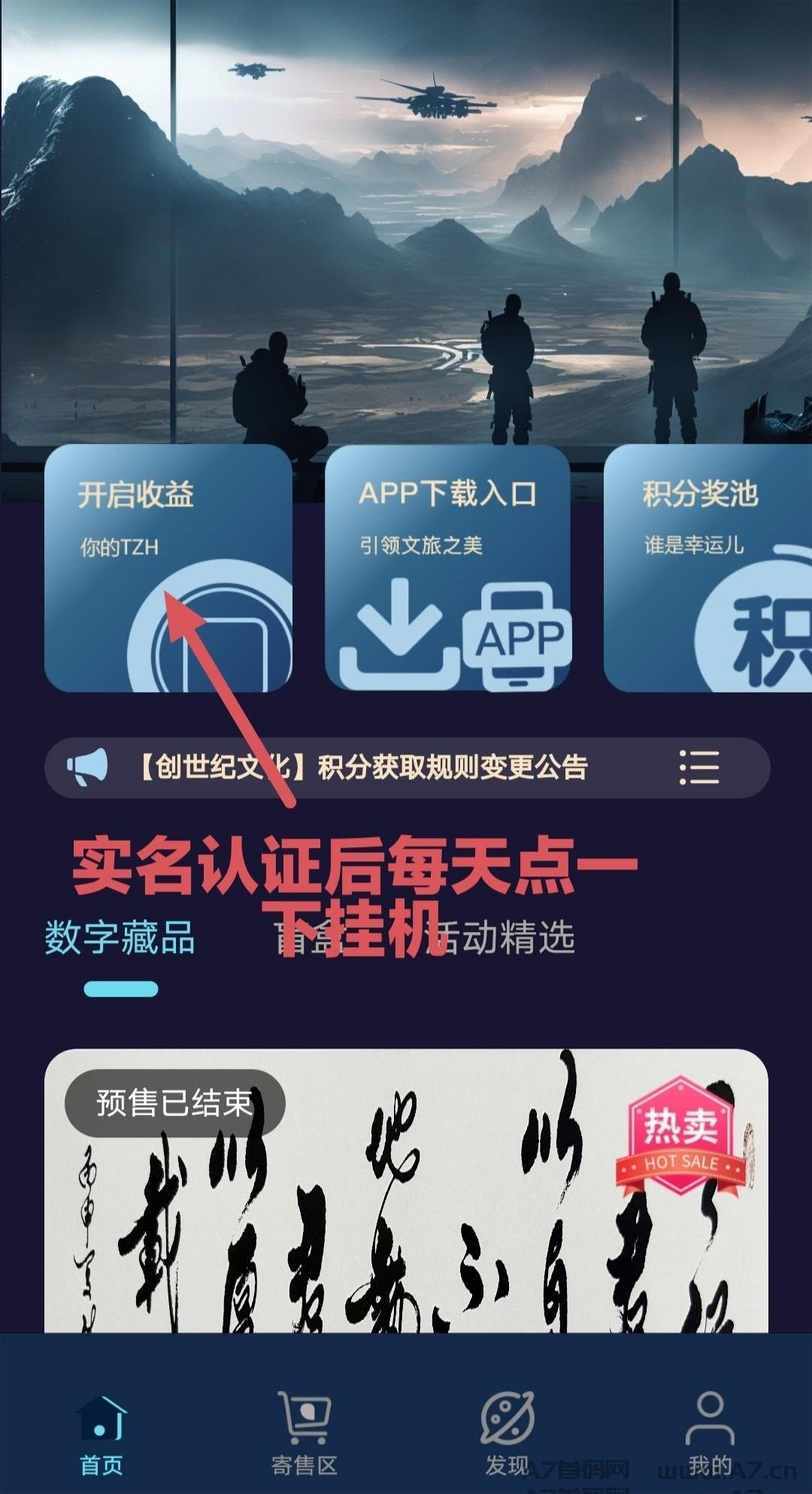Open the announcement list icon
The image size is (812, 1494).
[699, 767]
